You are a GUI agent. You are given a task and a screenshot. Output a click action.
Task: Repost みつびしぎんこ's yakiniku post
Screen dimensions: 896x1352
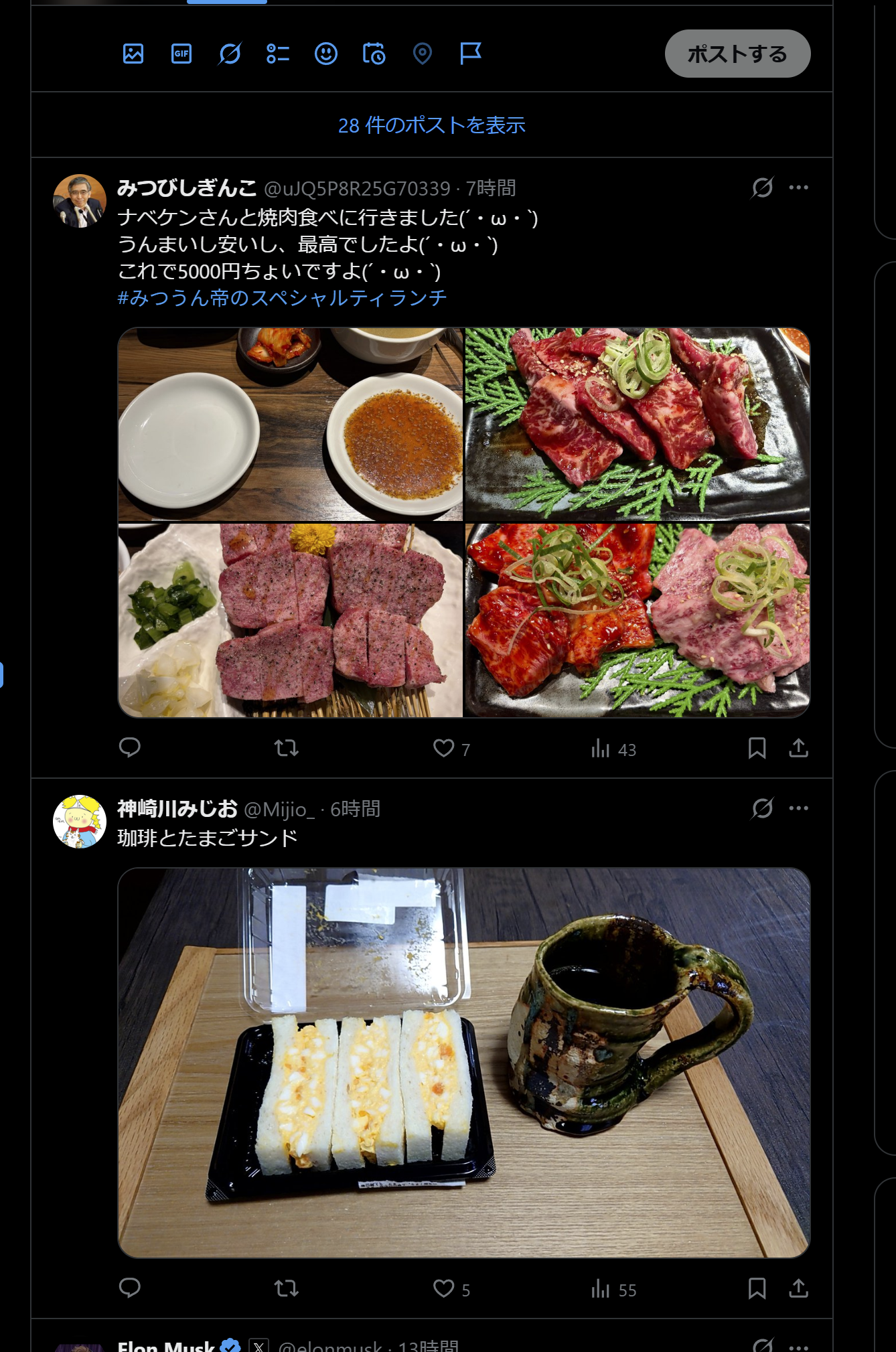pos(286,748)
